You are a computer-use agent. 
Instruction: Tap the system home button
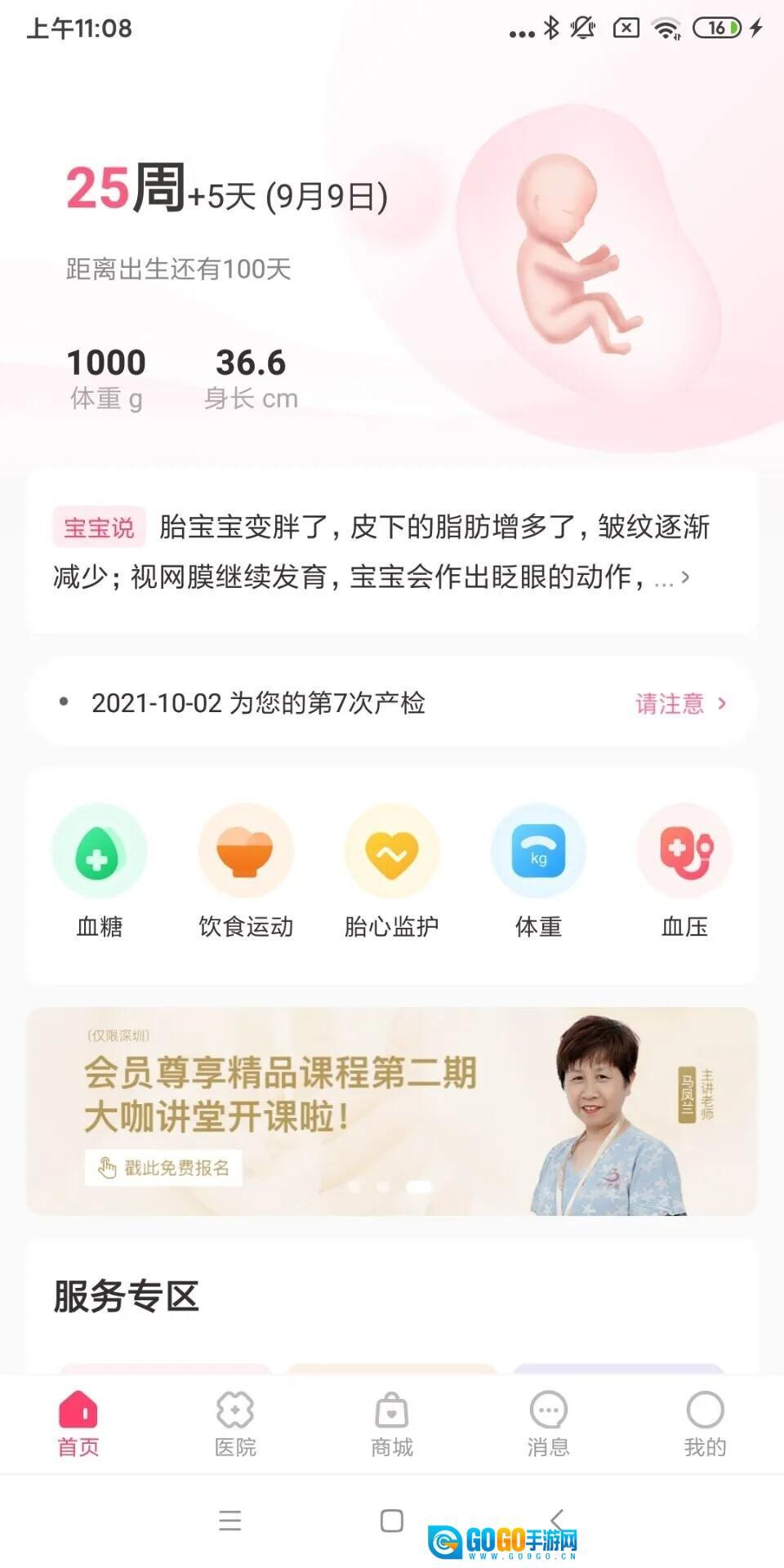tap(392, 1521)
